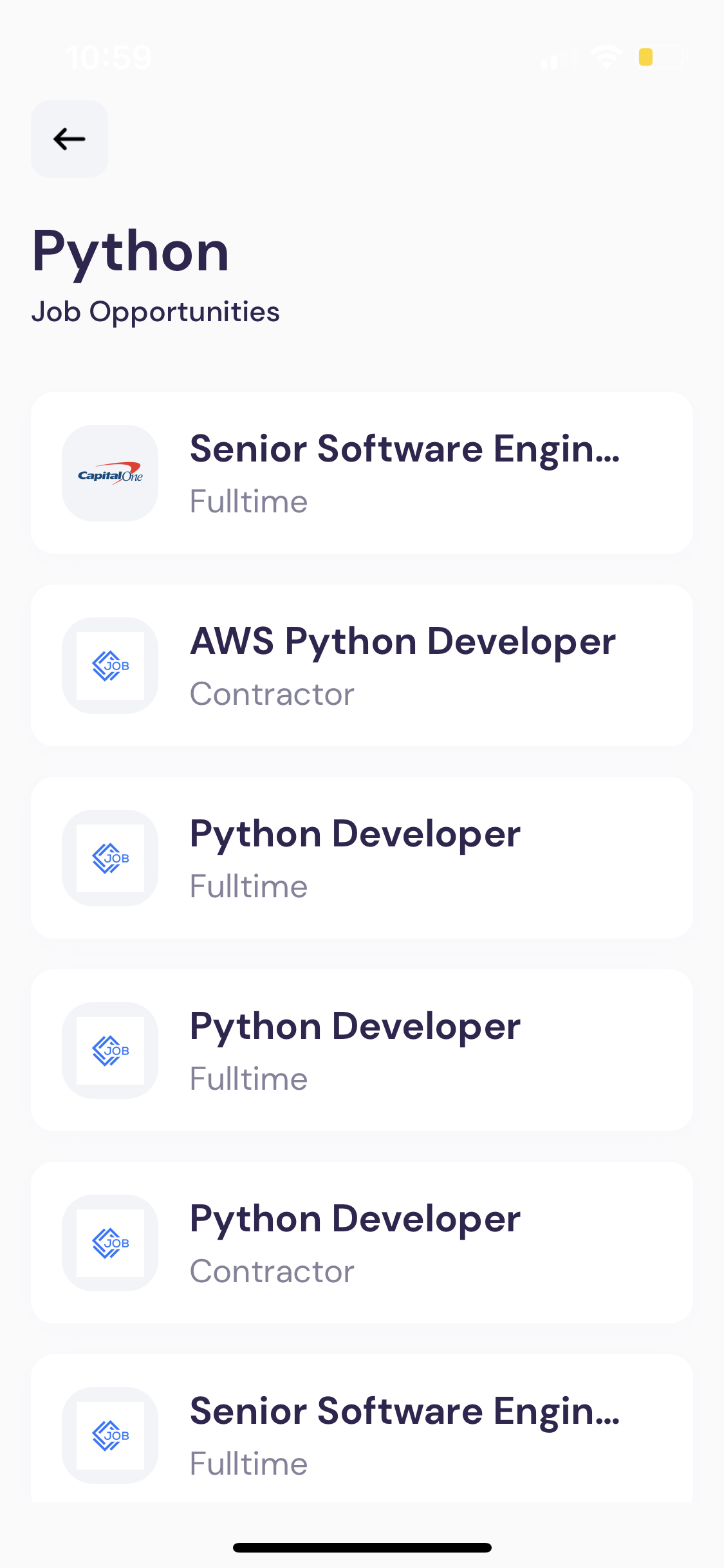The width and height of the screenshot is (724, 1568).
Task: Tap the bottom Senior Software Engineer listing
Action: click(x=362, y=1434)
